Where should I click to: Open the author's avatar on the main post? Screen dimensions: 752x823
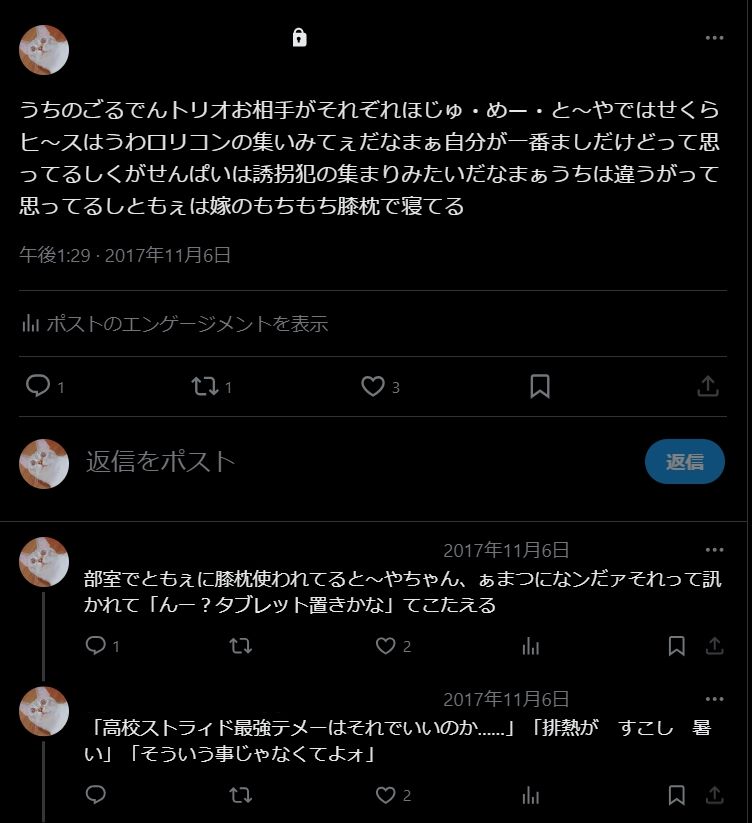click(x=44, y=50)
